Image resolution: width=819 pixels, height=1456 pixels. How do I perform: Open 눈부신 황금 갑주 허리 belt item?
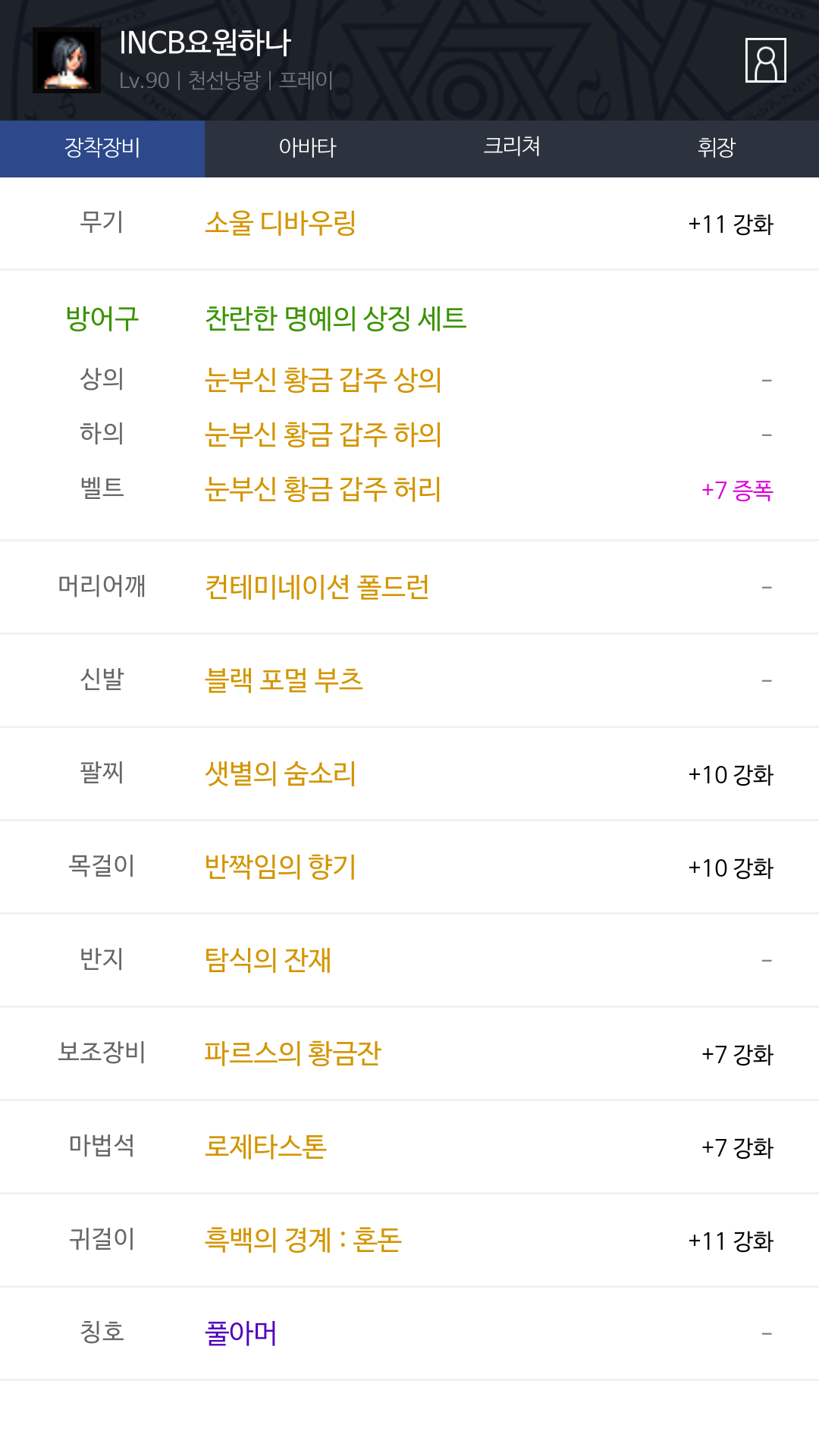click(x=323, y=489)
